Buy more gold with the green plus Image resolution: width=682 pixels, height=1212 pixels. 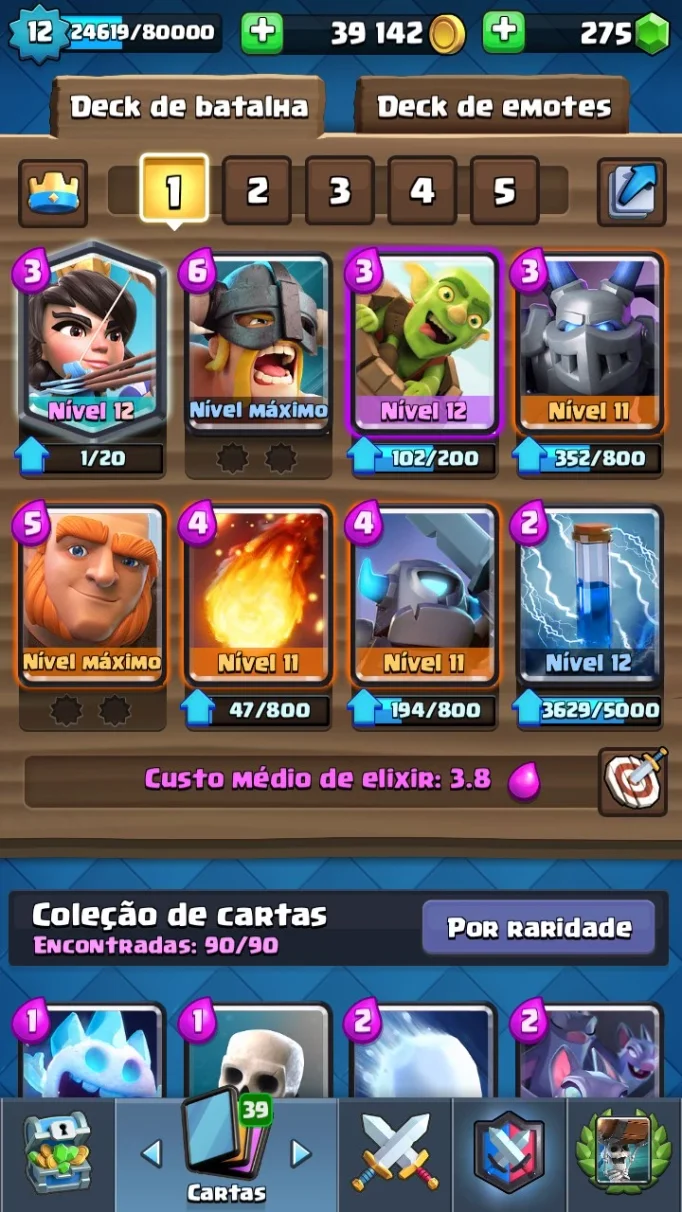click(262, 33)
